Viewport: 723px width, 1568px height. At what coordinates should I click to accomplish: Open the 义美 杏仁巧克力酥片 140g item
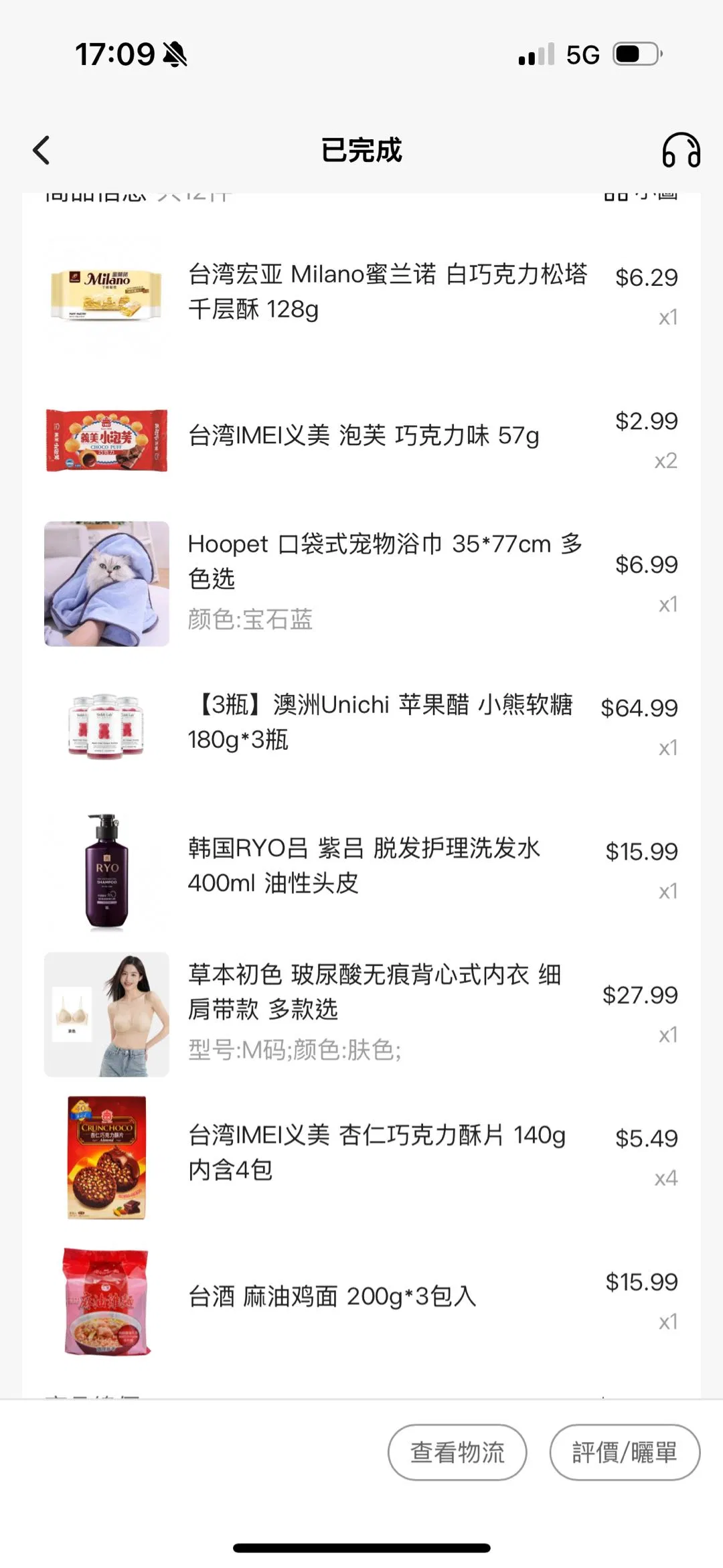pyautogui.click(x=376, y=1152)
